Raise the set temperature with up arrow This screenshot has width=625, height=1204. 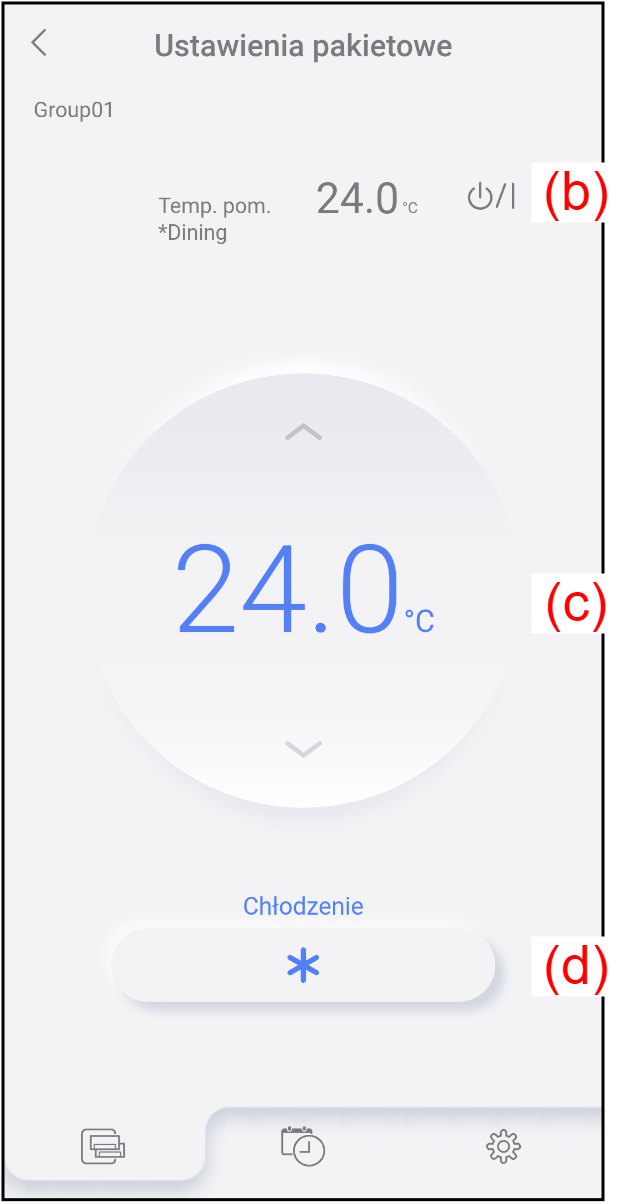coord(303,432)
